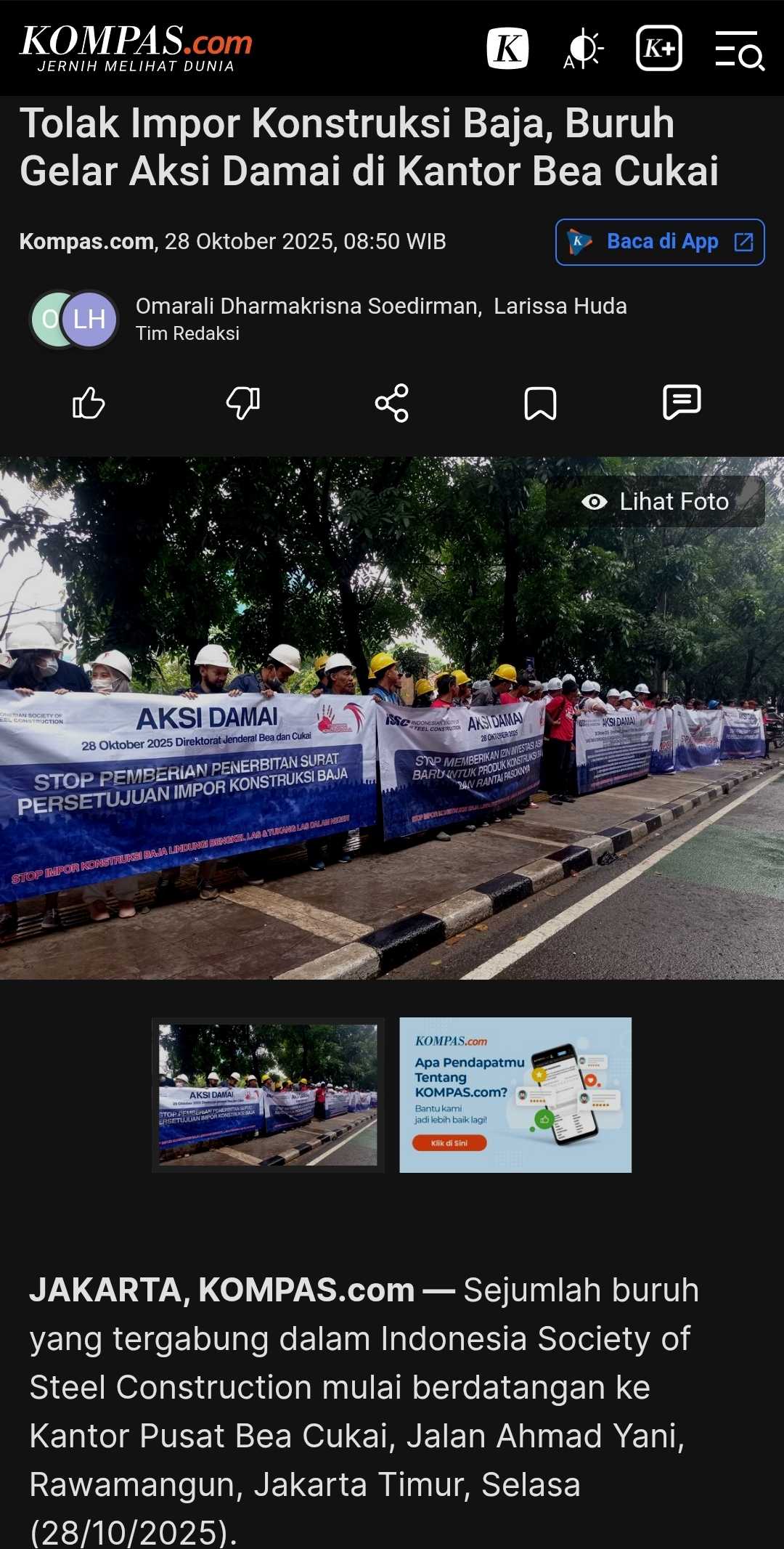The image size is (784, 1549).
Task: Tap the Baca di App button
Action: 660,242
